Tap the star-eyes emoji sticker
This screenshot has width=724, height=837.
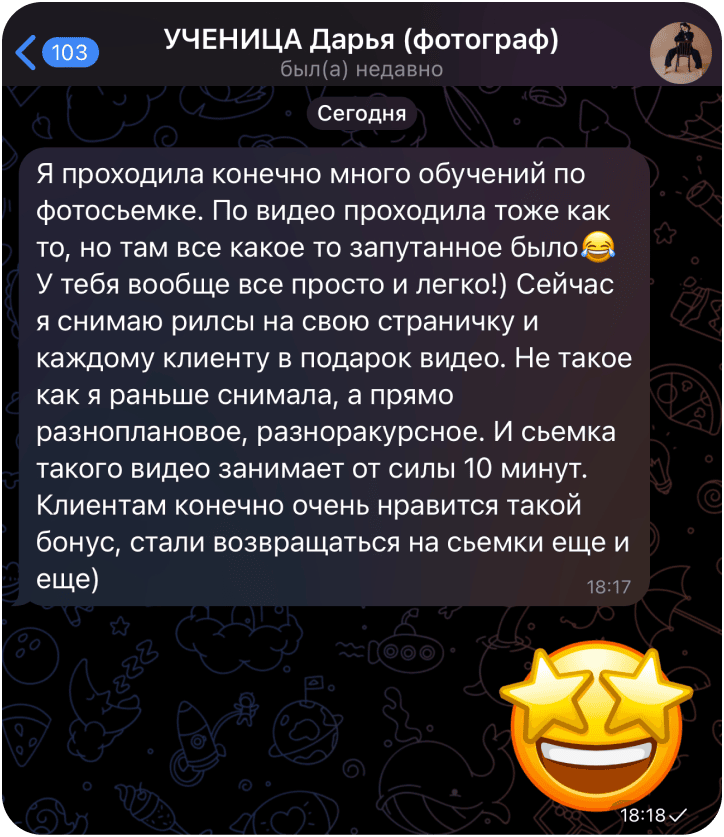coord(596,721)
